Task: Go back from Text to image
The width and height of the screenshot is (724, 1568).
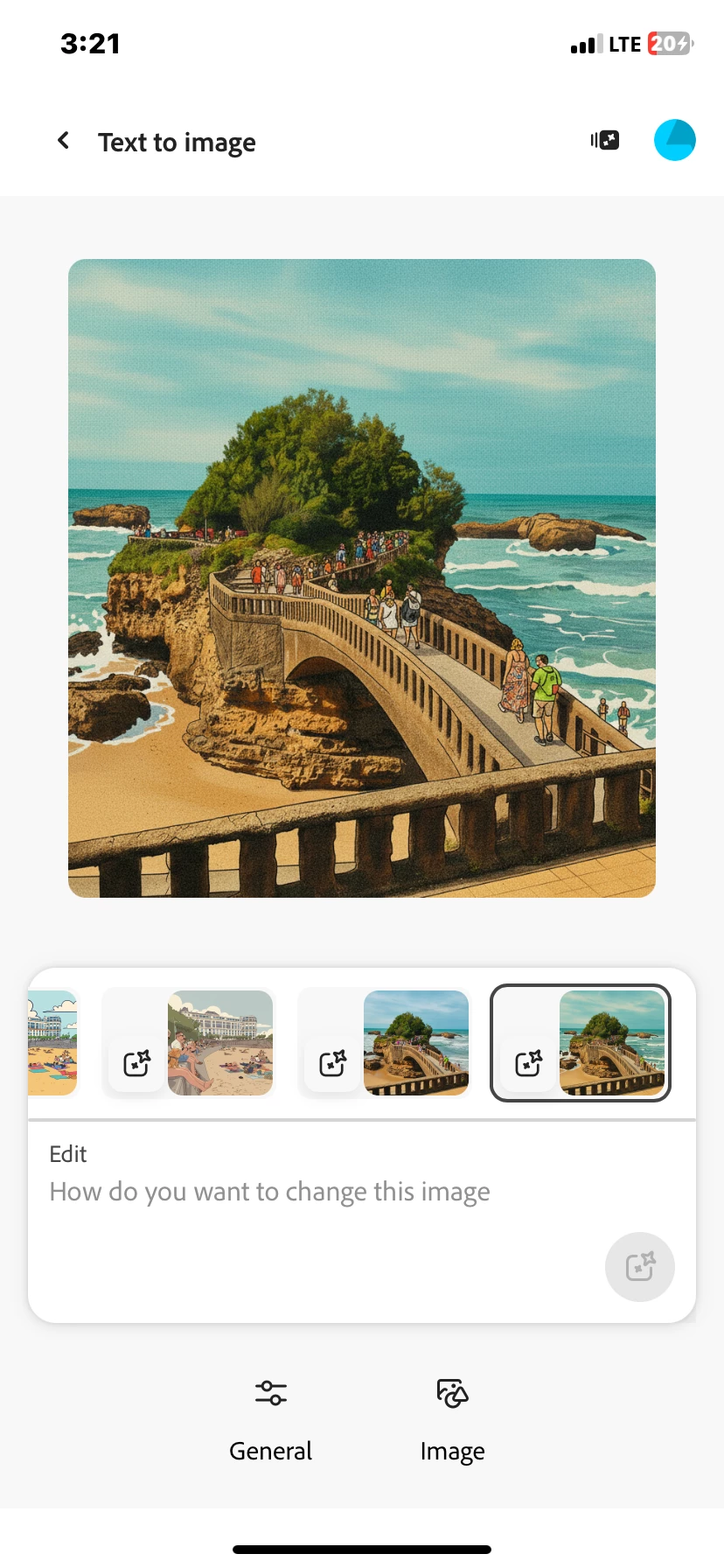Action: tap(64, 141)
